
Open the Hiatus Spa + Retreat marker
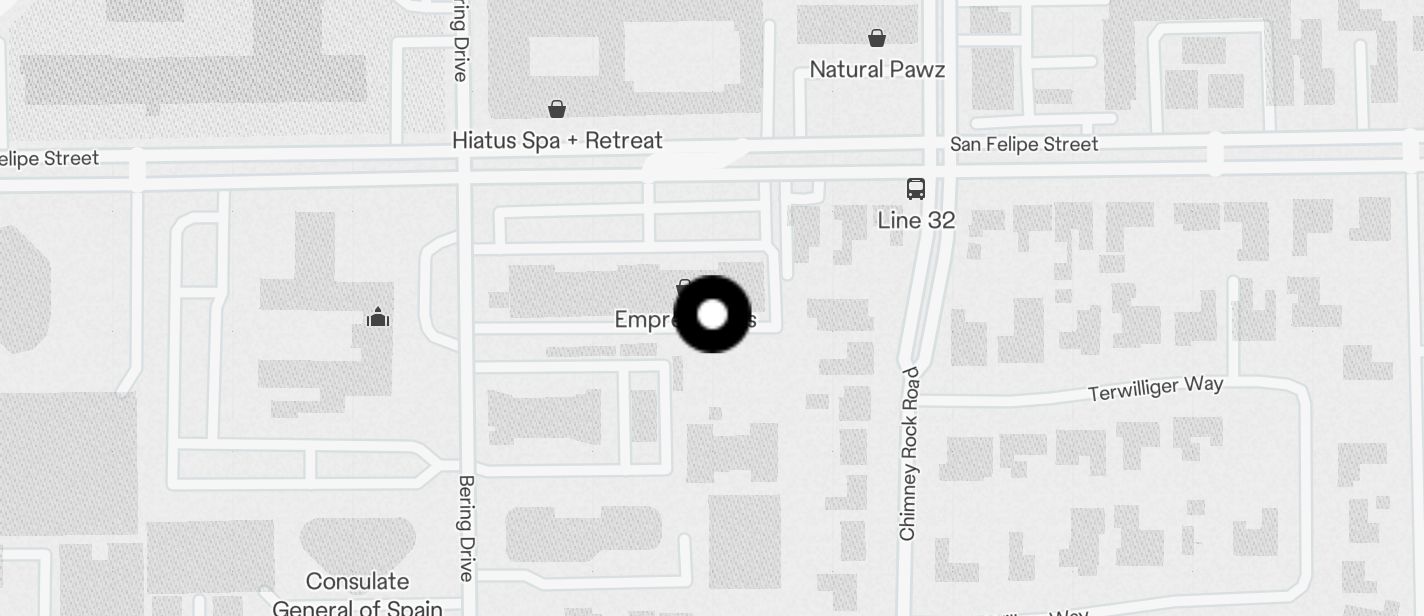(x=557, y=109)
